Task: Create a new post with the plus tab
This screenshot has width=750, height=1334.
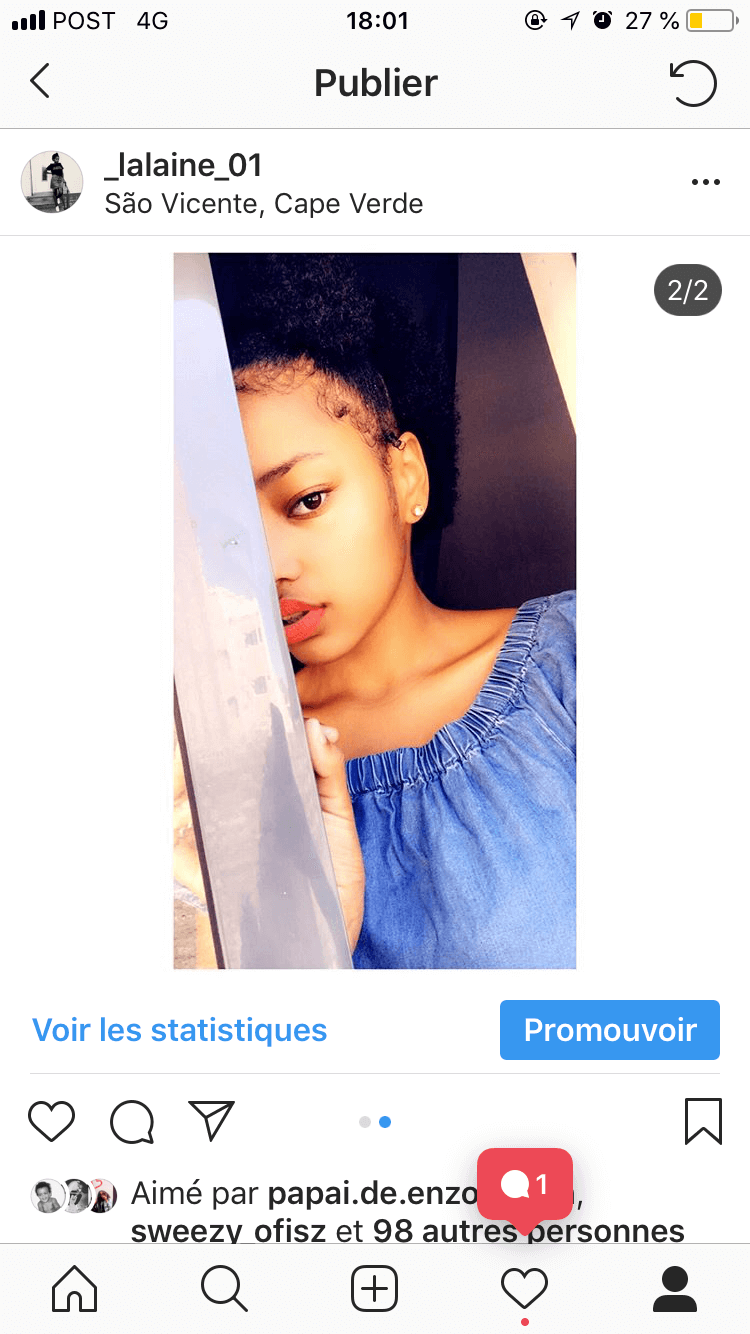Action: pos(375,1289)
